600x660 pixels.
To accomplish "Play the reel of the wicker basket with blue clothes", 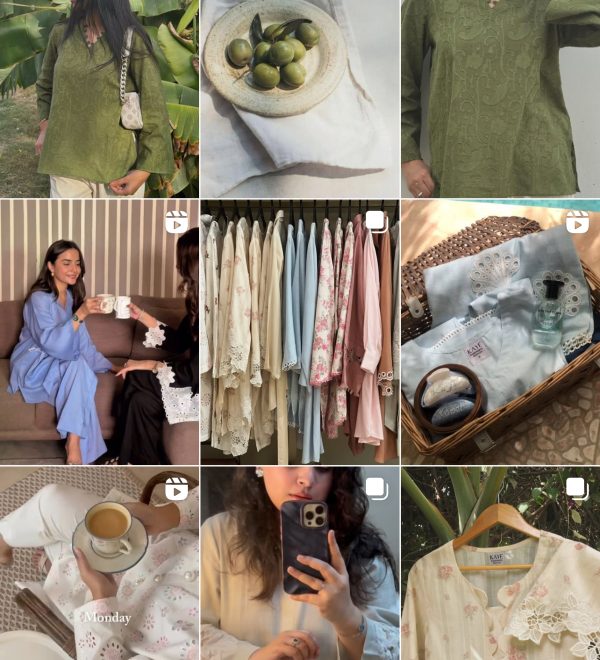I will pos(500,332).
